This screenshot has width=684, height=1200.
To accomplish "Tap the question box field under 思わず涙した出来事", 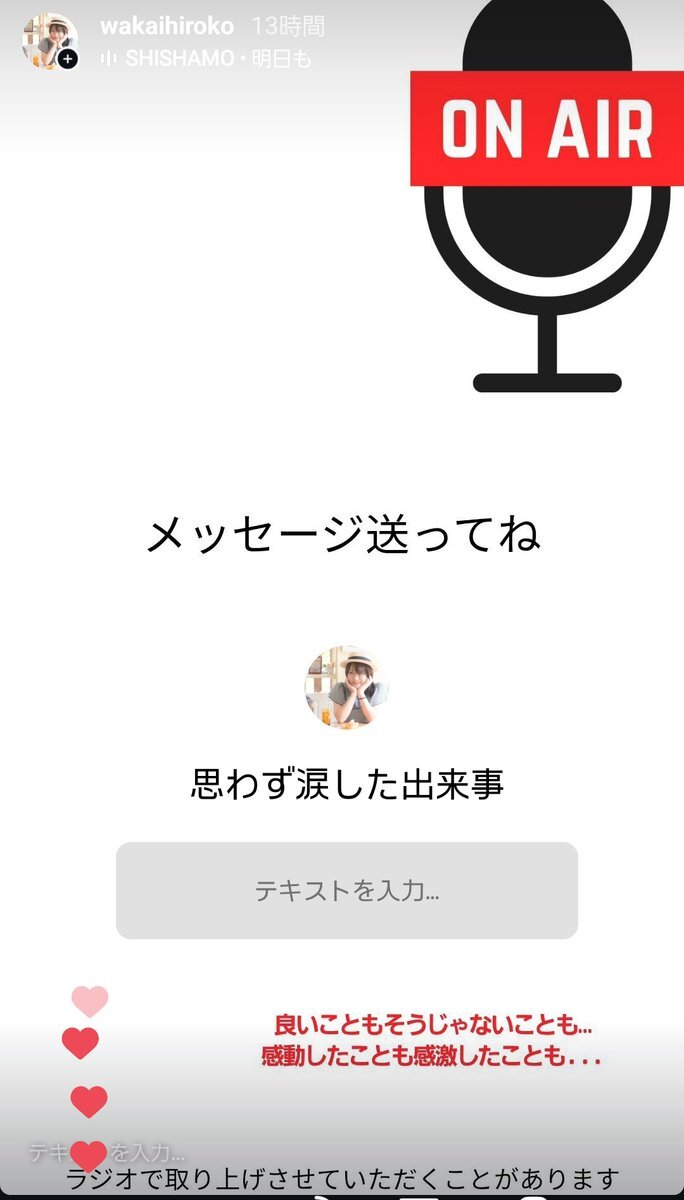I will click(346, 890).
